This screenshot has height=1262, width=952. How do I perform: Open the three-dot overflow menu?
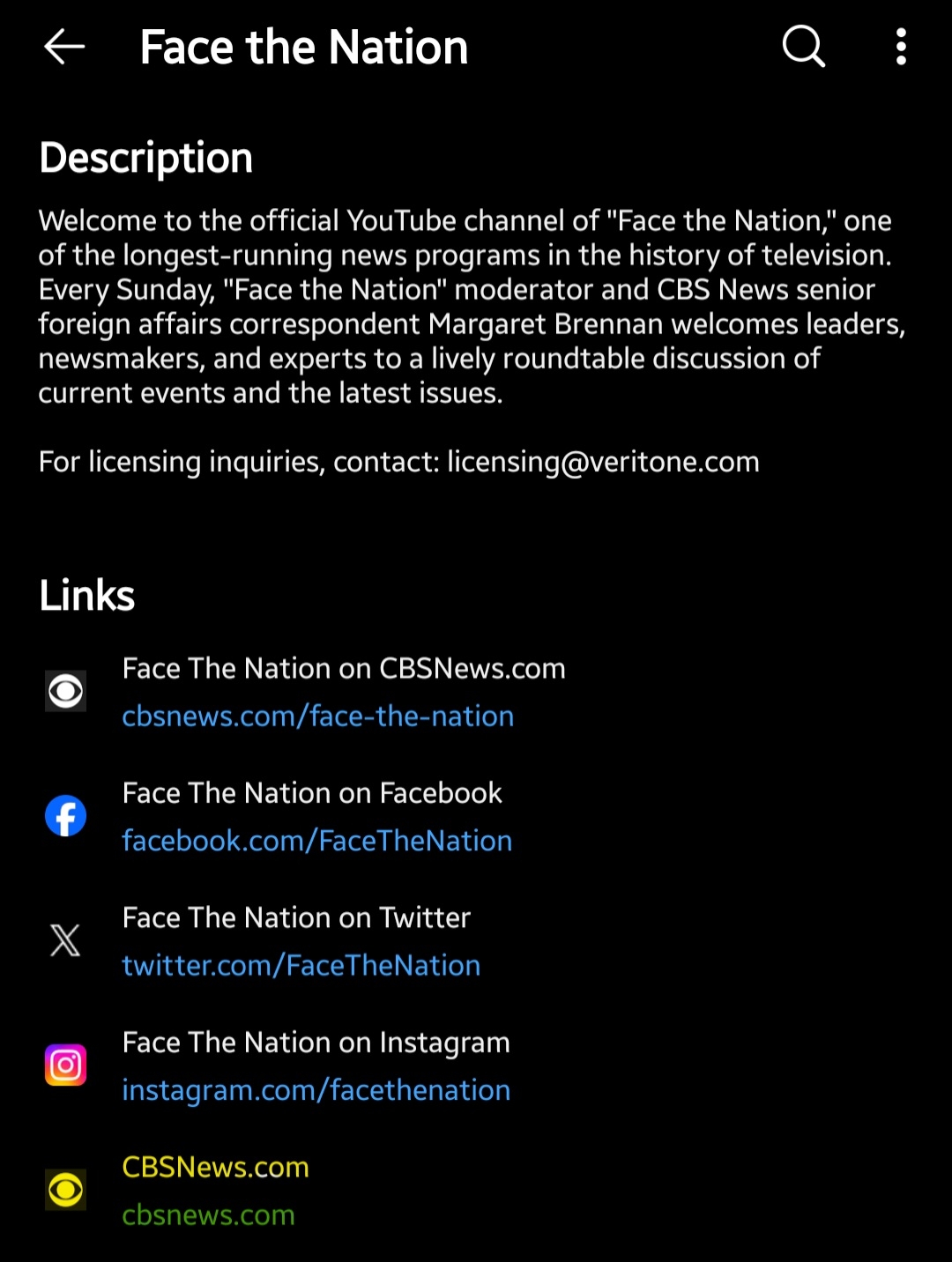click(900, 47)
